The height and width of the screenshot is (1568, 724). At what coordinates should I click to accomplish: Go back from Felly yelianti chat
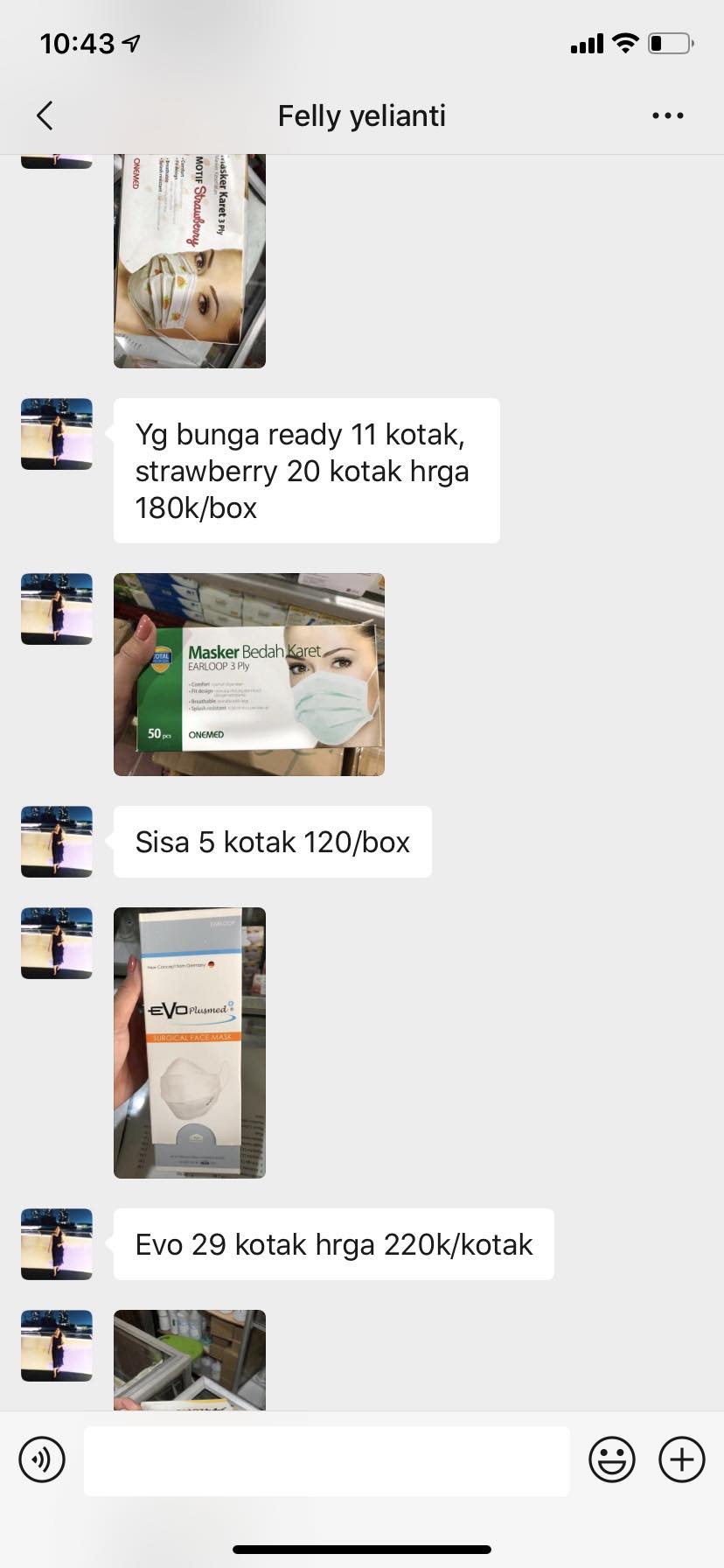[45, 115]
